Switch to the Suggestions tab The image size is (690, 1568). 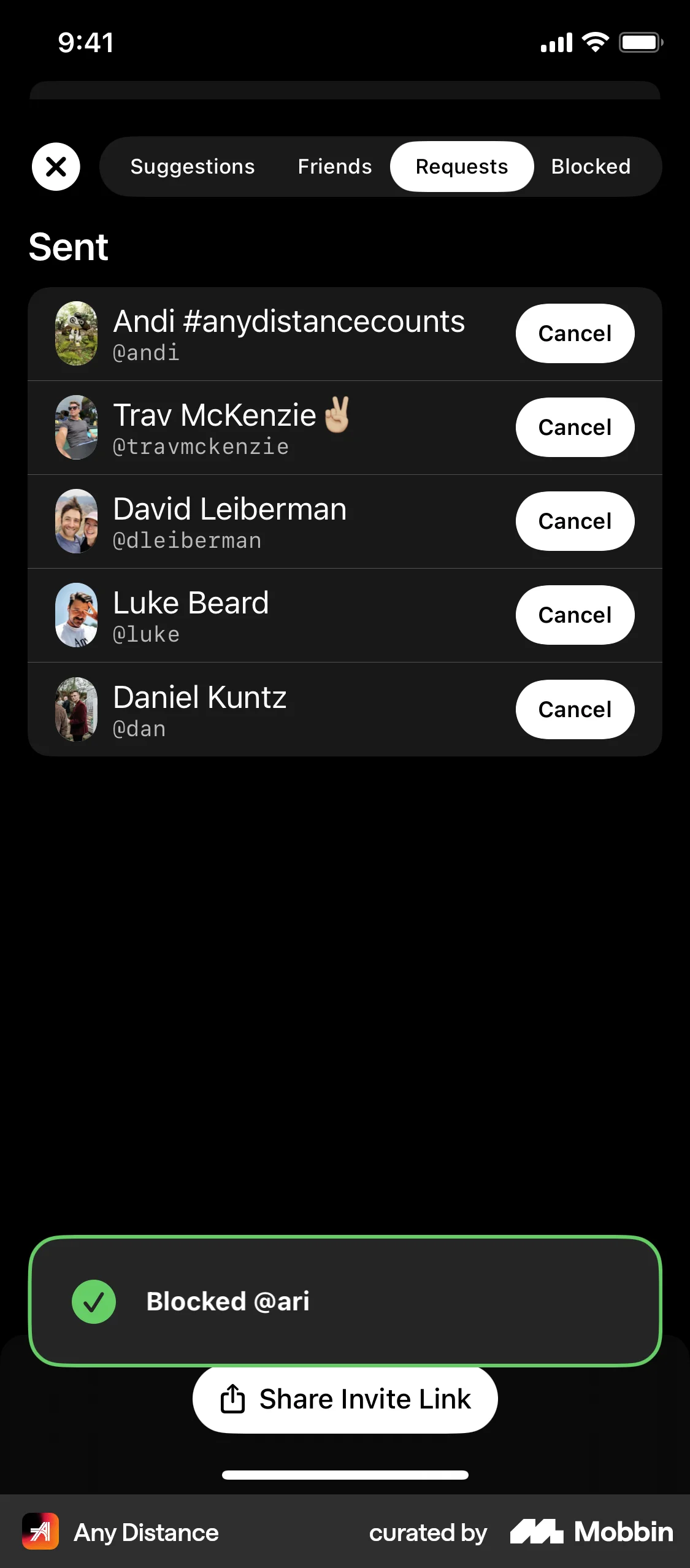pyautogui.click(x=193, y=166)
